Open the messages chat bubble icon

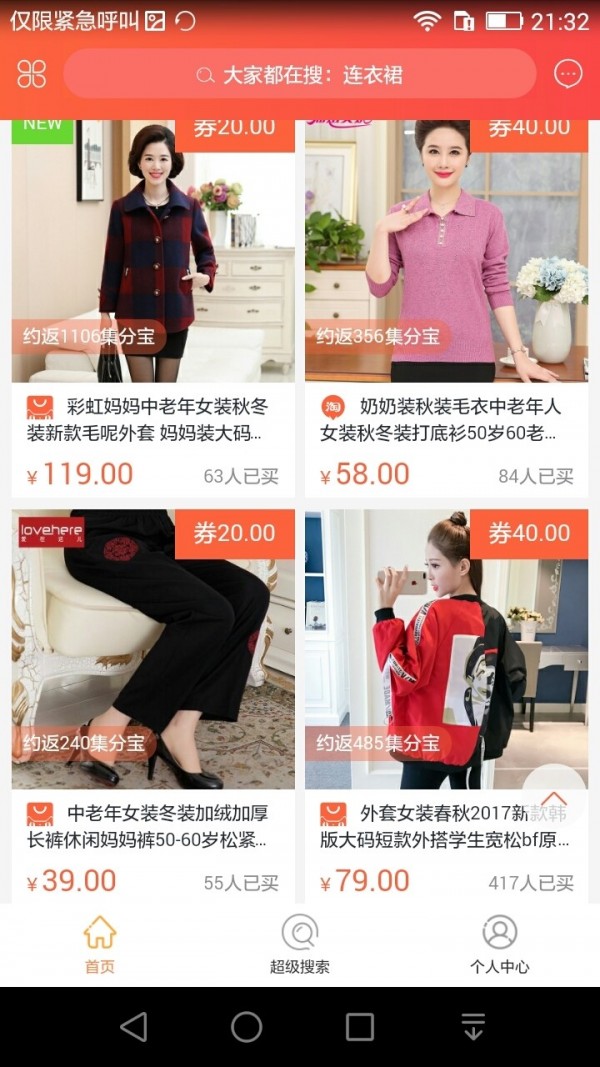(568, 73)
